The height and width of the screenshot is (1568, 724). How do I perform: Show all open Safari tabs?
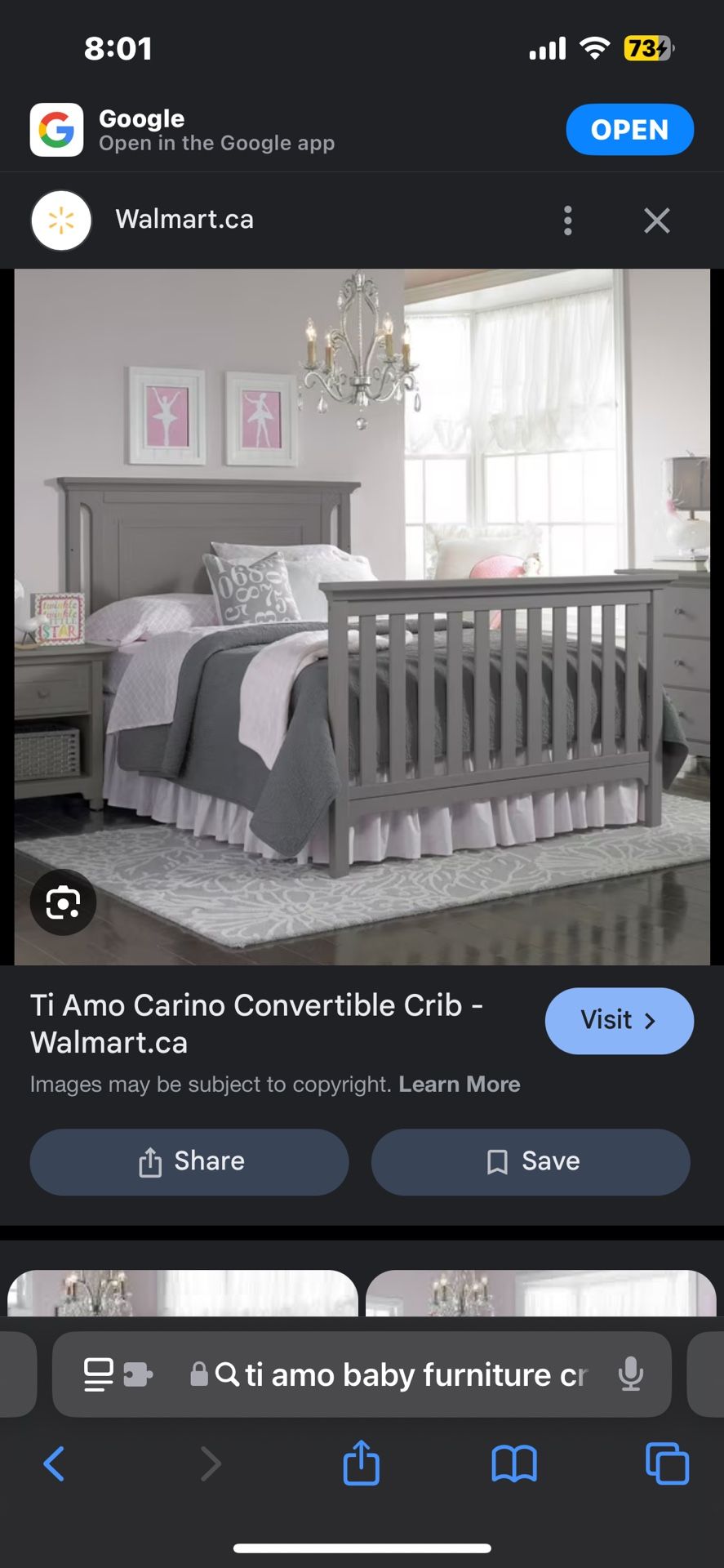pyautogui.click(x=667, y=1463)
